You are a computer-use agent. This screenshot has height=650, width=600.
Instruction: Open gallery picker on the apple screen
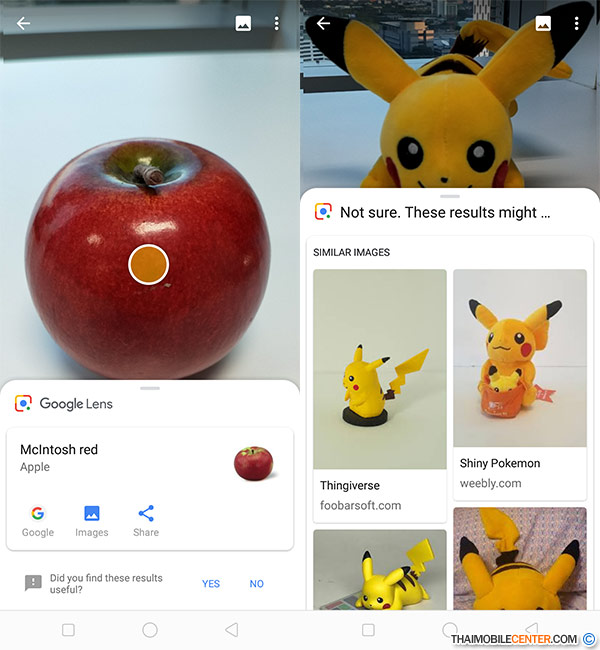coord(243,23)
